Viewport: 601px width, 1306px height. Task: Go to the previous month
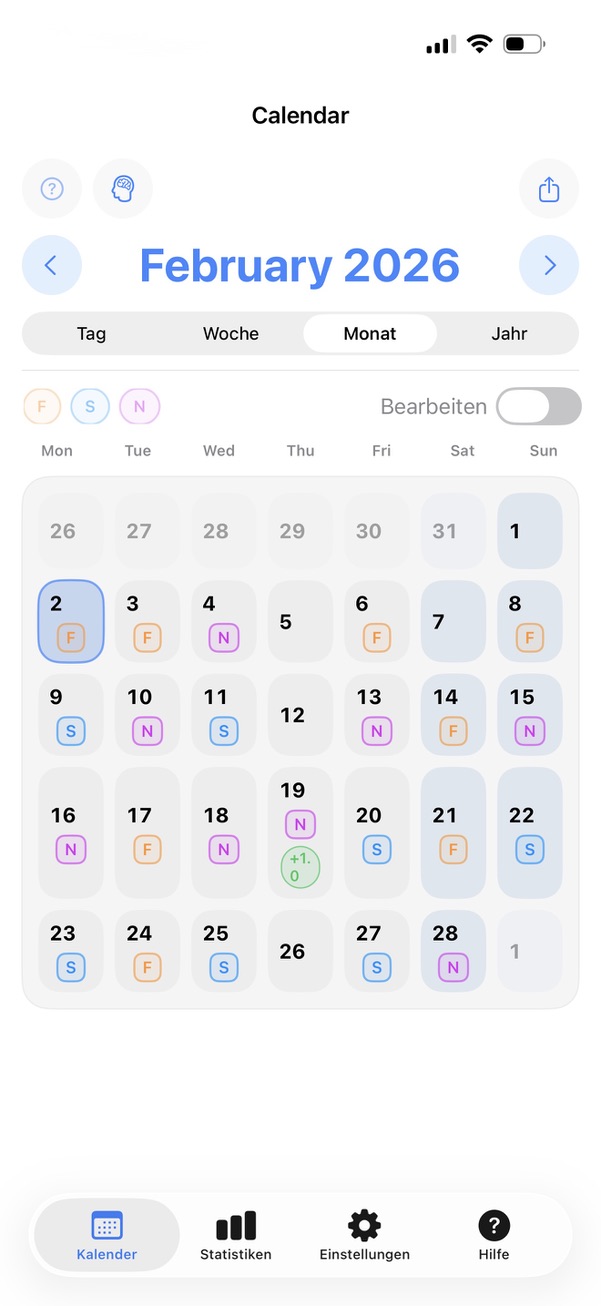click(x=52, y=265)
